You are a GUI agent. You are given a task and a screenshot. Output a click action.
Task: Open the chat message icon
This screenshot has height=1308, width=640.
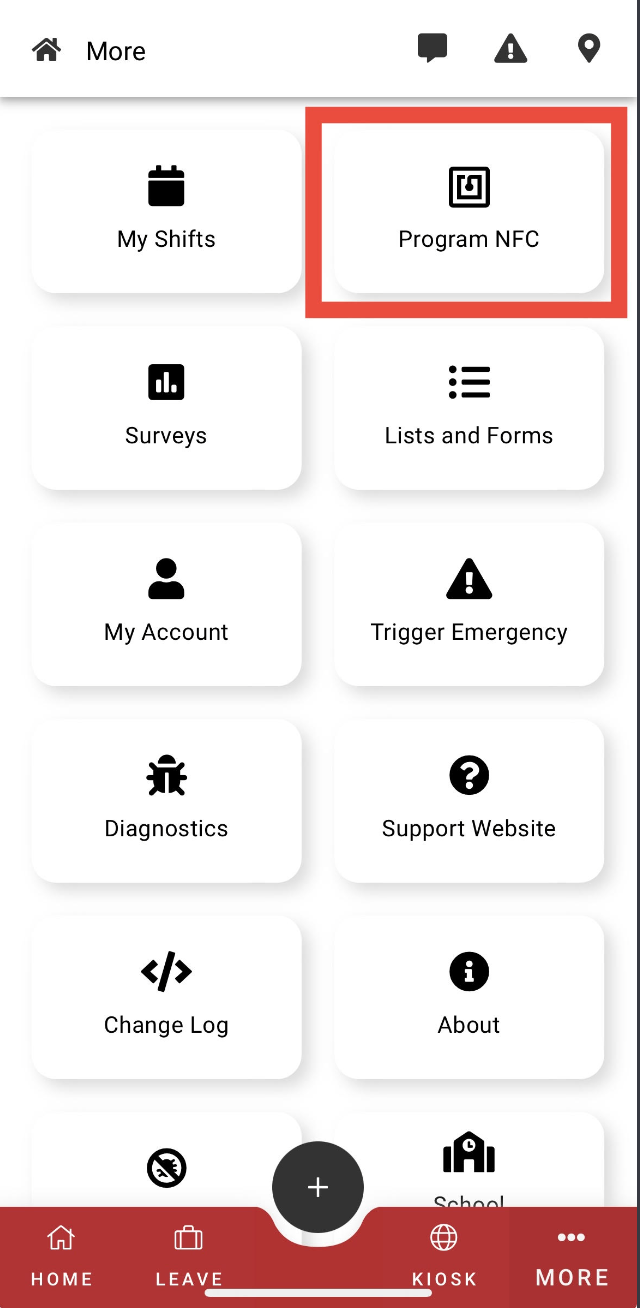click(x=432, y=48)
